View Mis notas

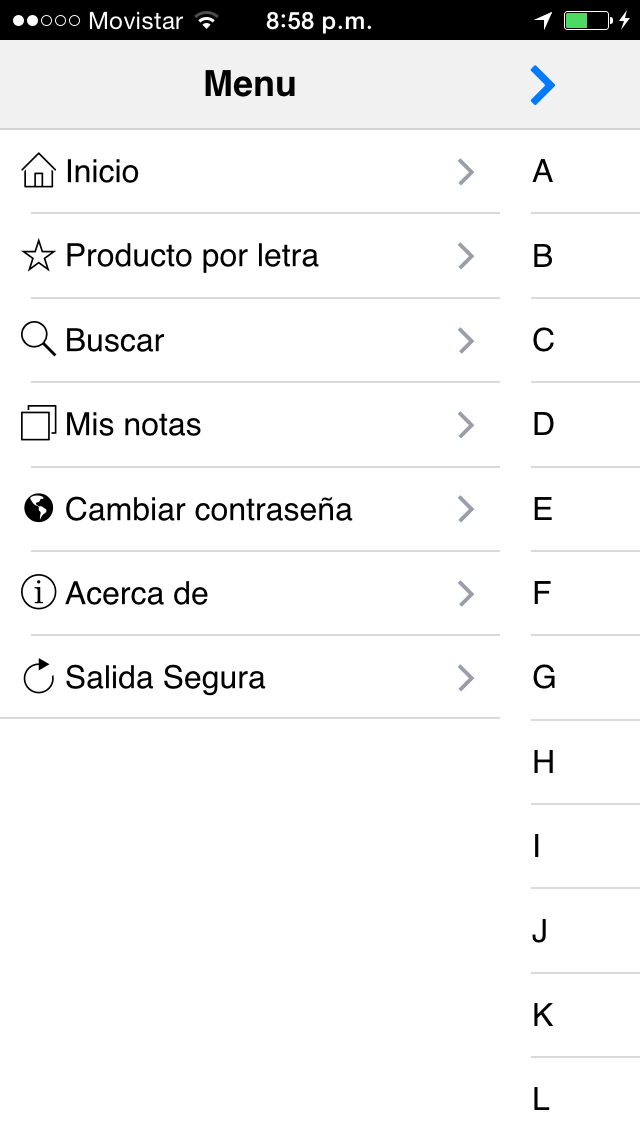tap(250, 425)
